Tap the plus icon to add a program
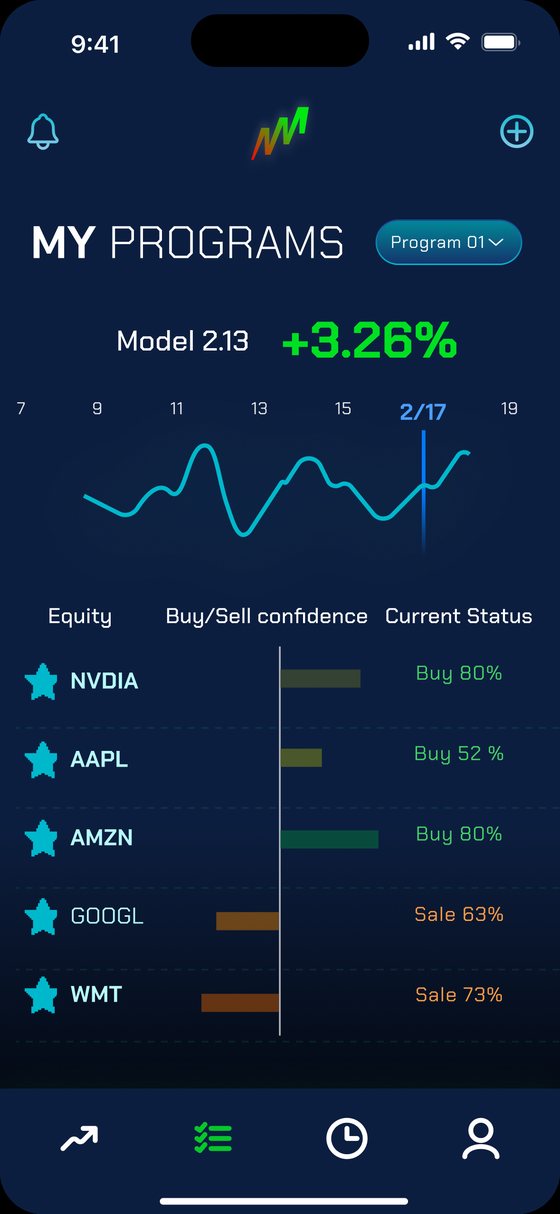 517,131
